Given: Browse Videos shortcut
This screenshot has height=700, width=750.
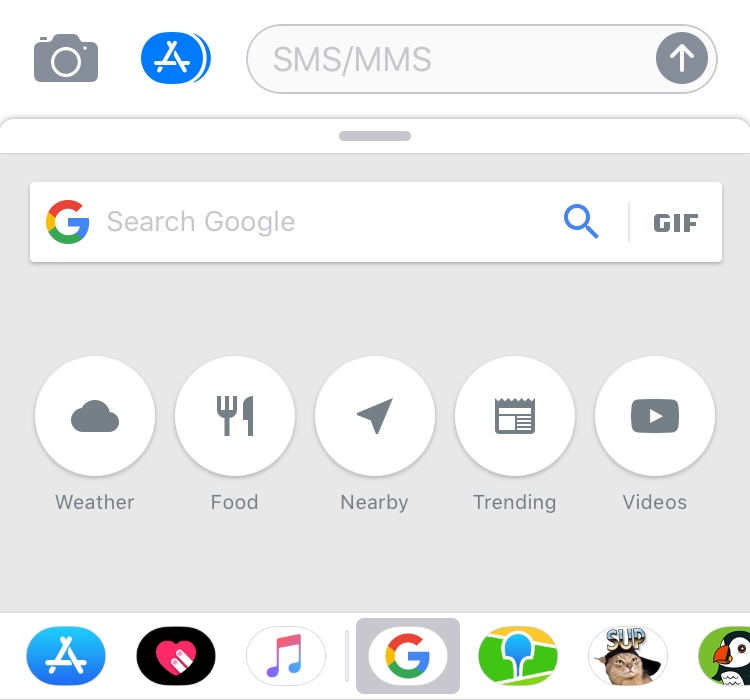Looking at the screenshot, I should click(655, 415).
